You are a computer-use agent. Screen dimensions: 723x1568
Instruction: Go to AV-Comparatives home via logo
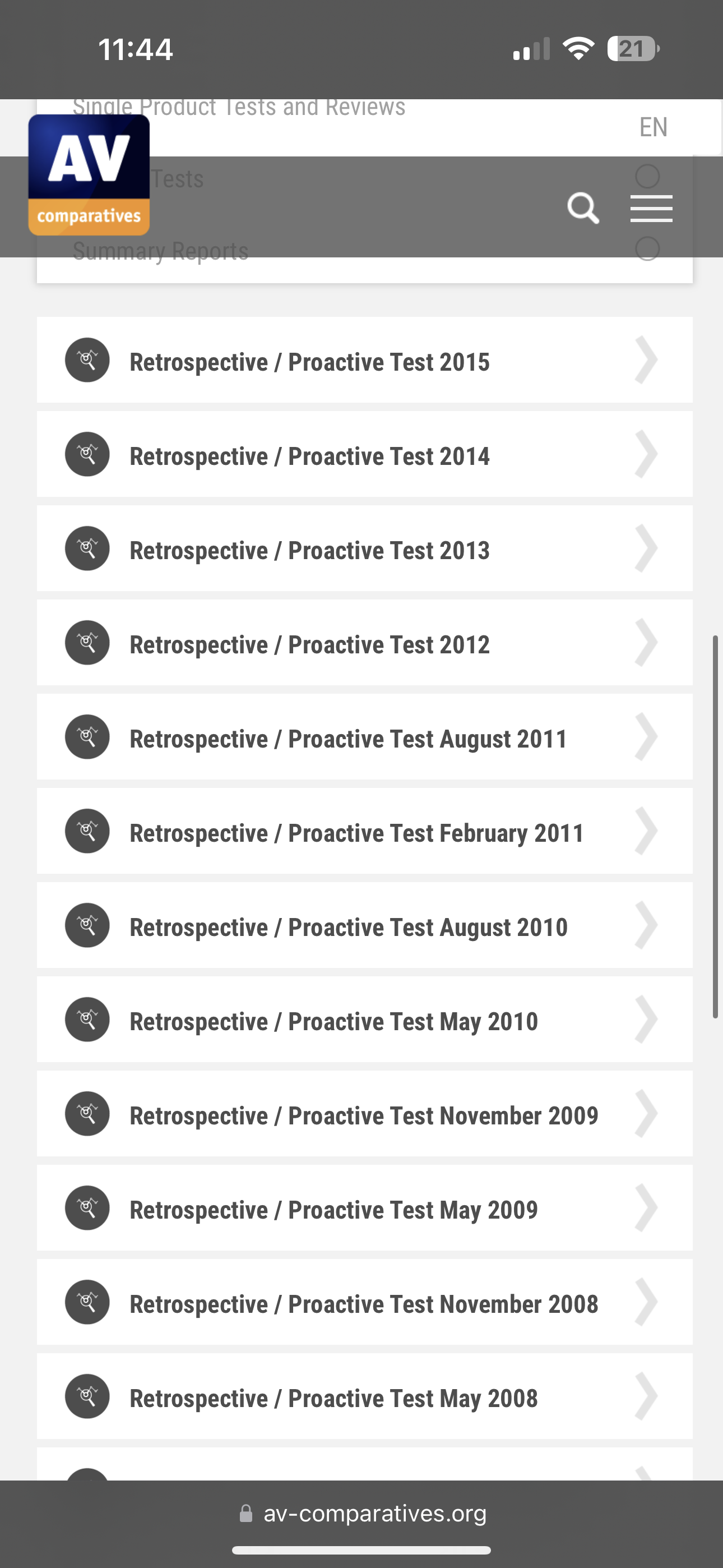(89, 175)
